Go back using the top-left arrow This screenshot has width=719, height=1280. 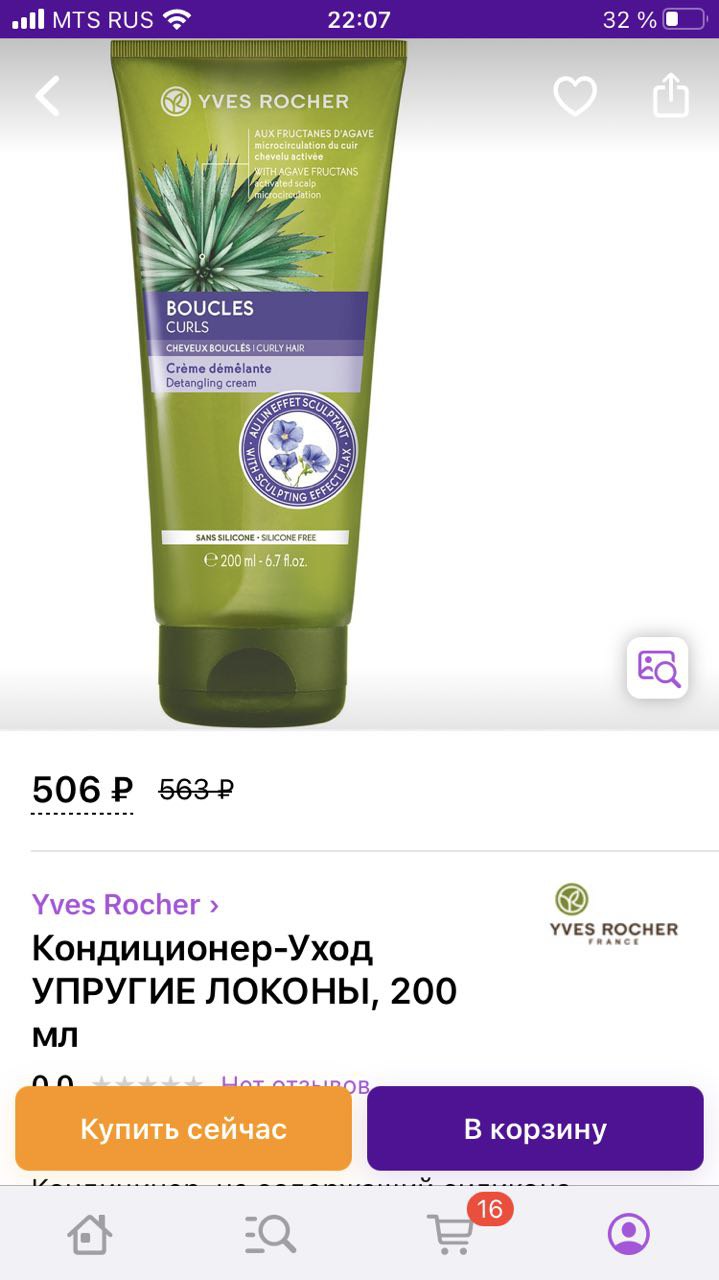47,96
